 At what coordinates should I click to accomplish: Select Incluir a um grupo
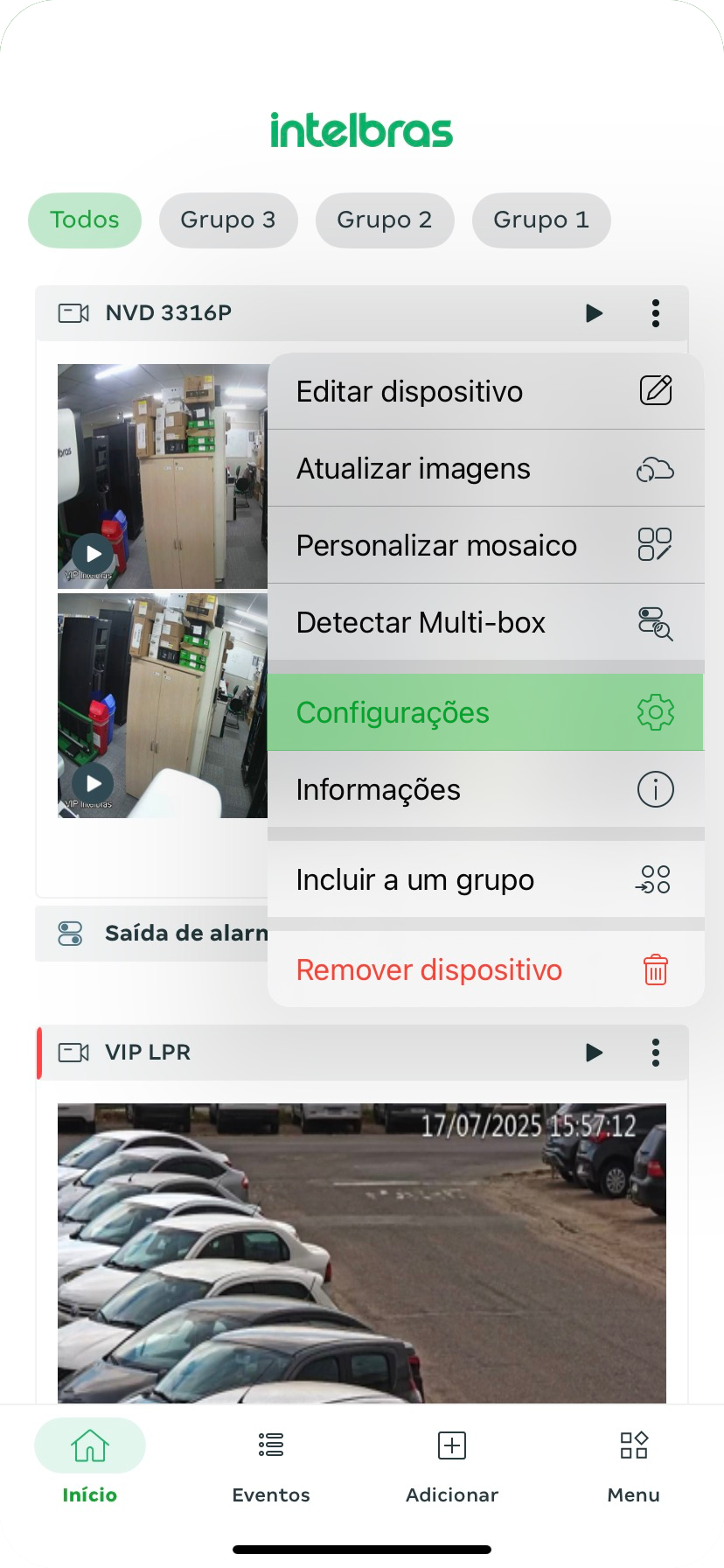point(485,879)
